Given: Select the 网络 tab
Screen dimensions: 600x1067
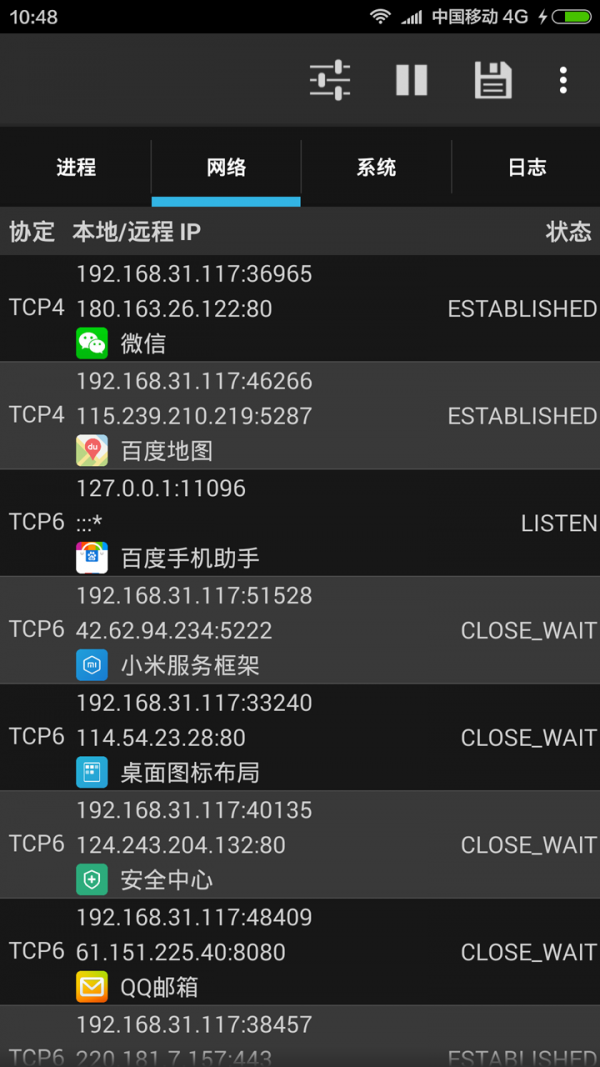Looking at the screenshot, I should pos(226,167).
